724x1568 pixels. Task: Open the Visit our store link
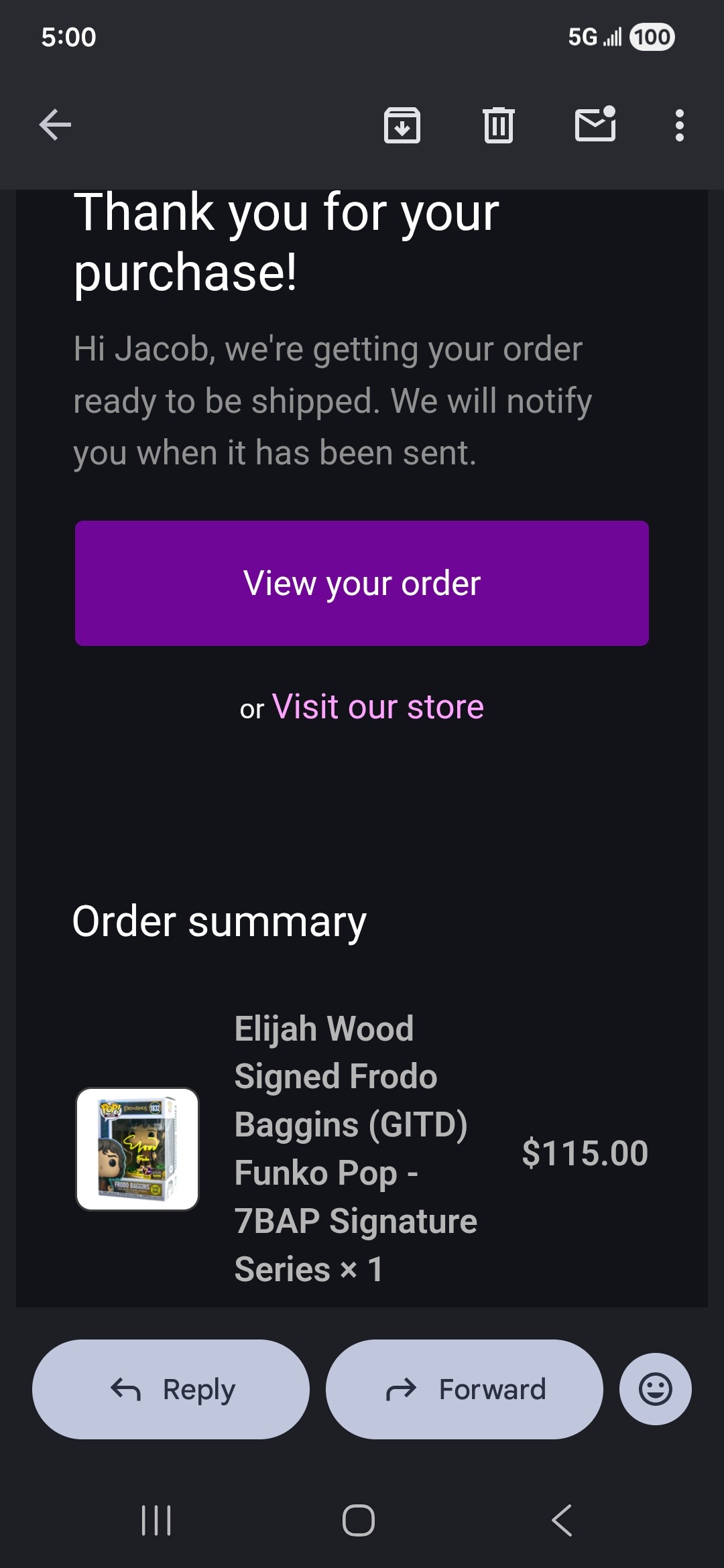click(x=377, y=707)
